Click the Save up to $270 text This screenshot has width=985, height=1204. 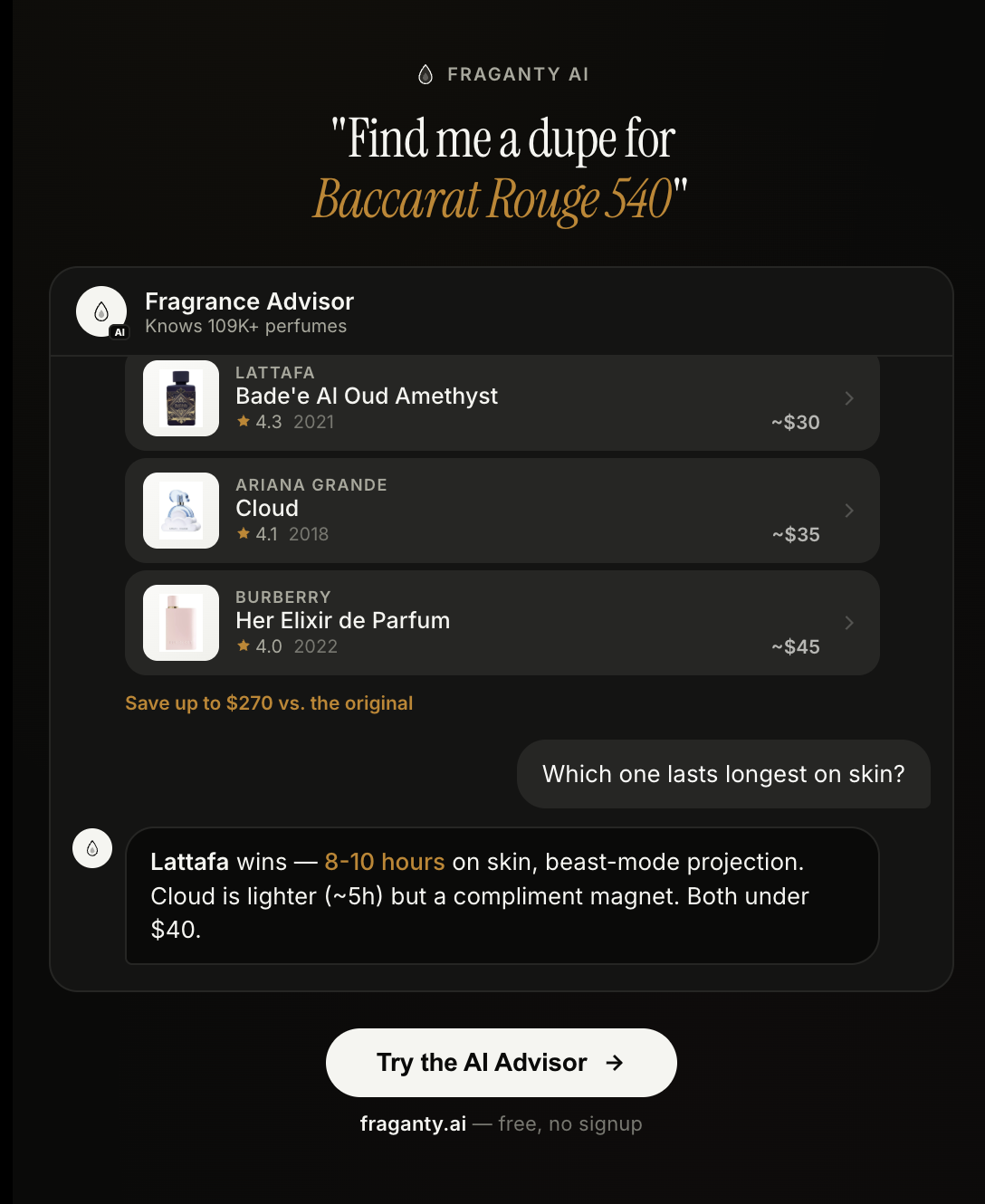(269, 702)
